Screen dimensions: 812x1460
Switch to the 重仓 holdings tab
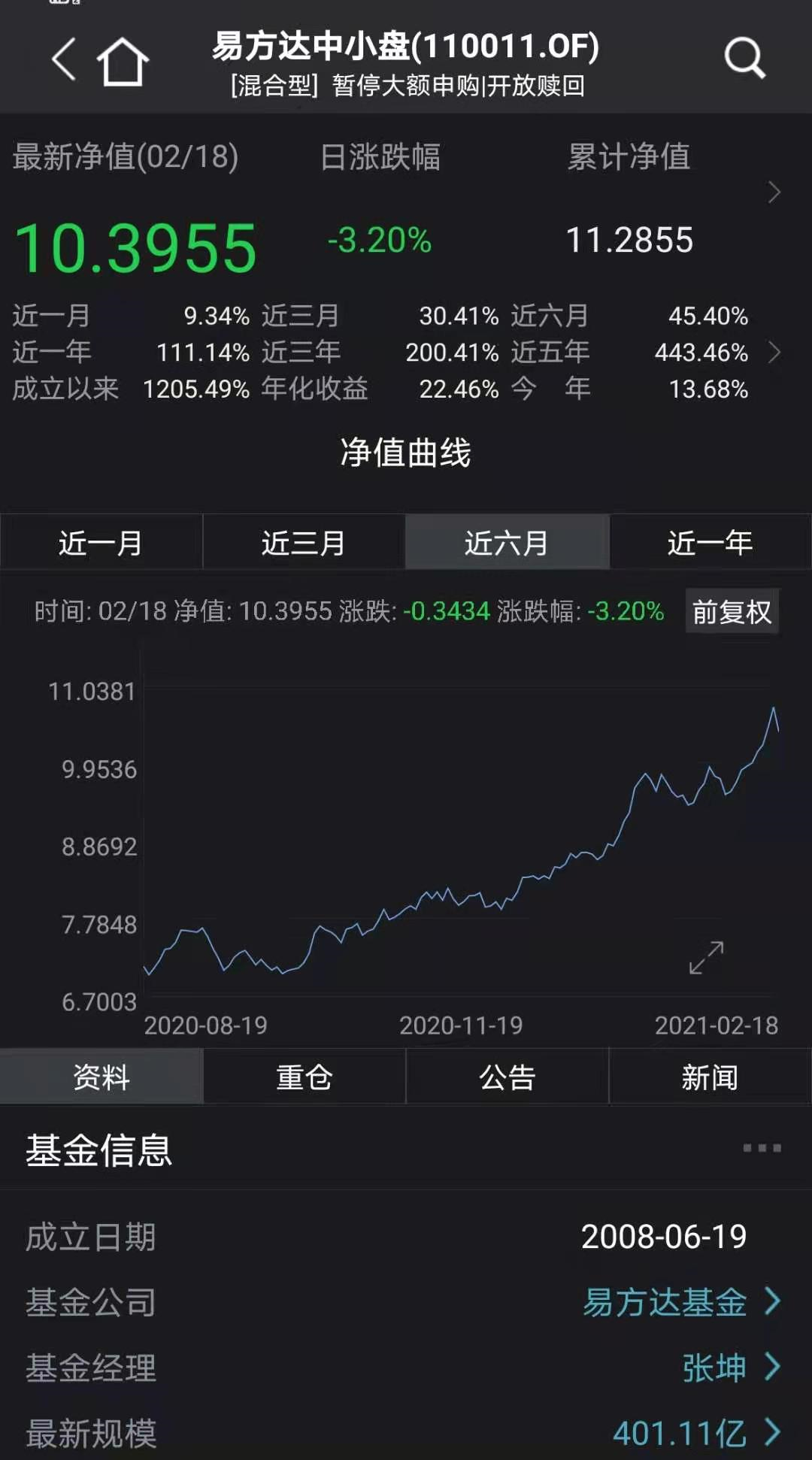tap(304, 1077)
